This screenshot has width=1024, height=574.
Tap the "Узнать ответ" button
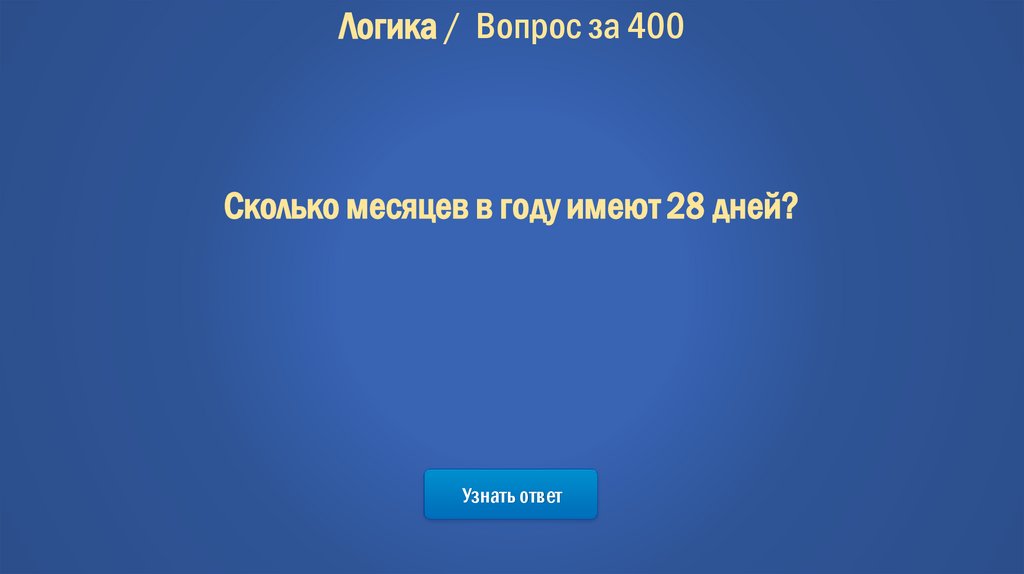click(x=511, y=495)
